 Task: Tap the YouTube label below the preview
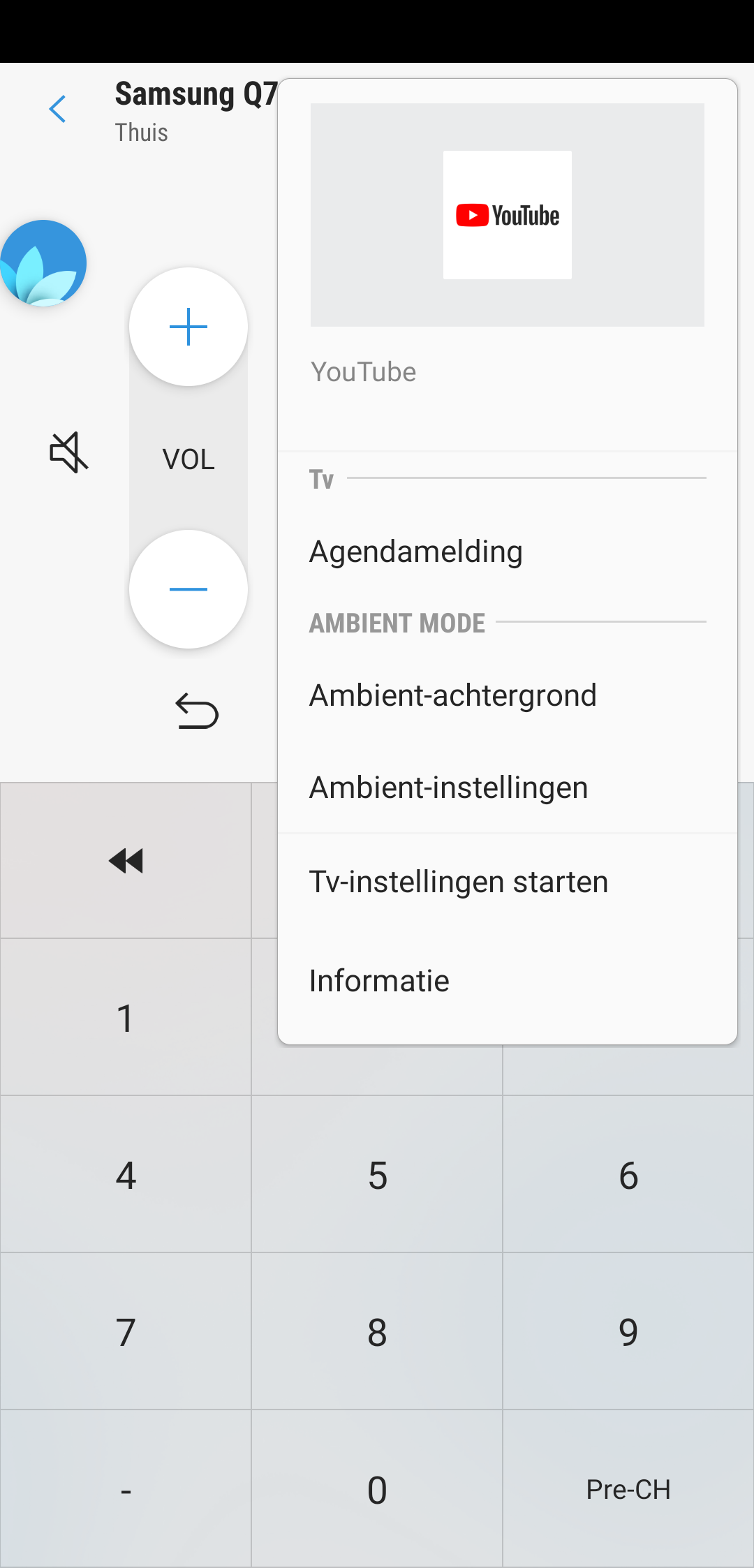click(363, 371)
